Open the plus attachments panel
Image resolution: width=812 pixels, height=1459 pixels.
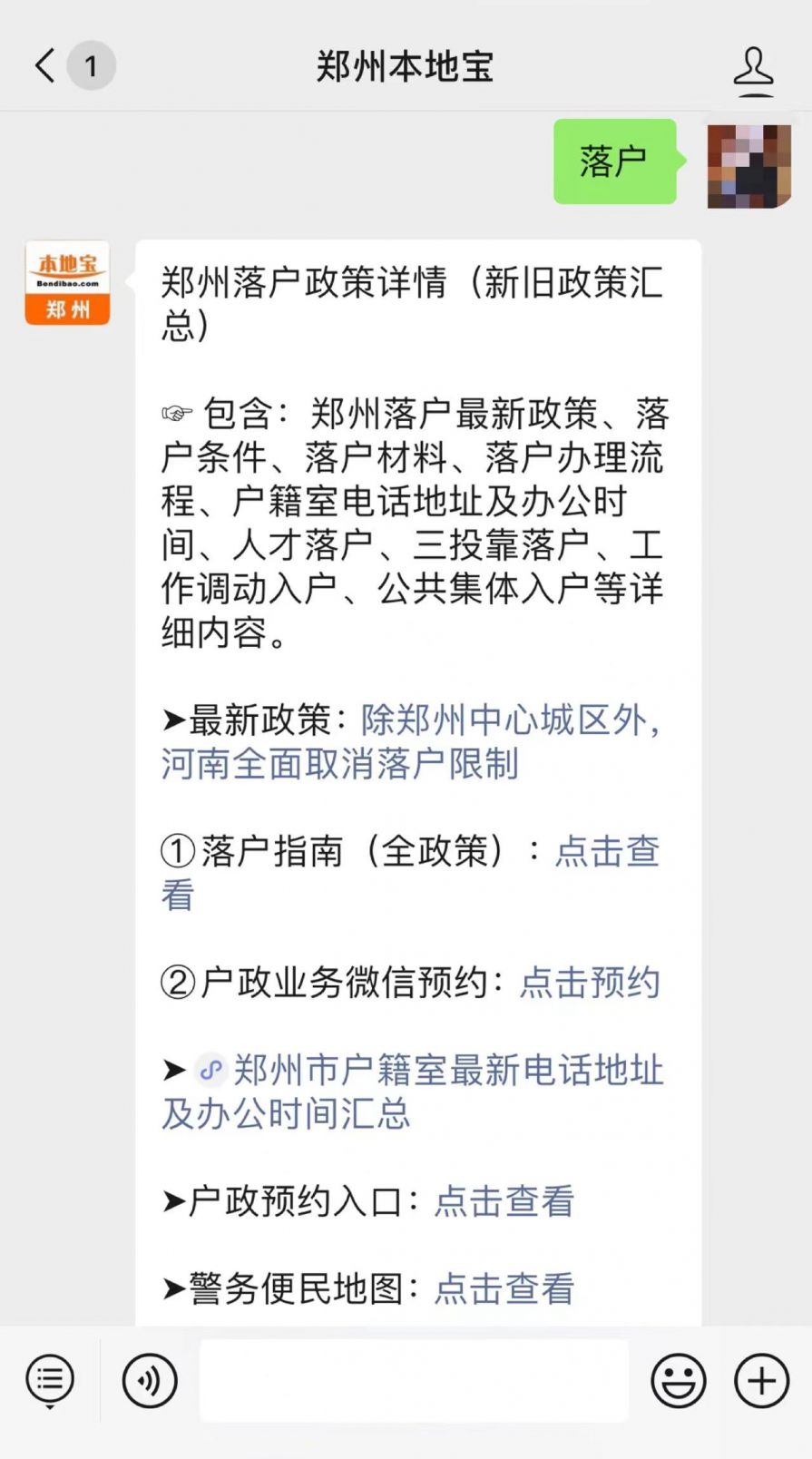tap(761, 1381)
